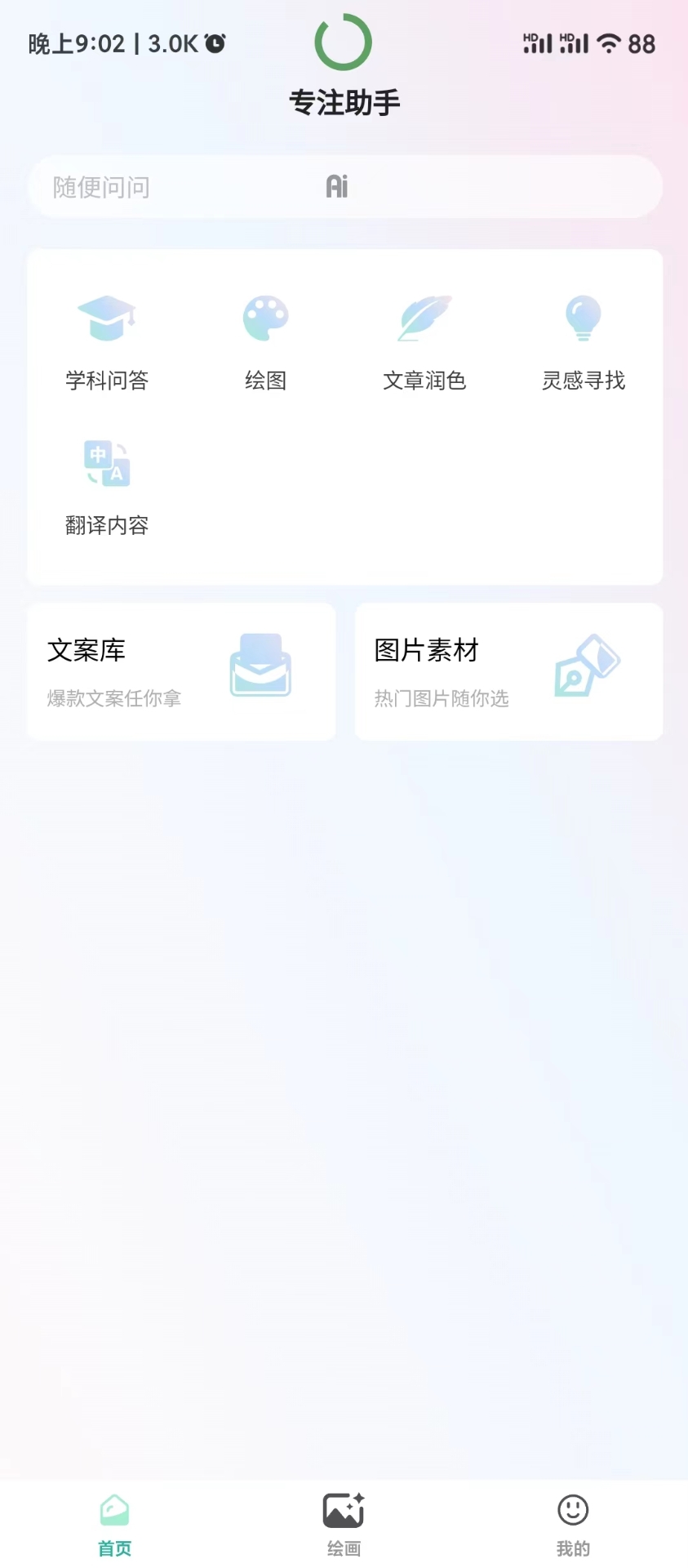Open the 图片素材 image materials card
Viewport: 688px width, 1568px height.
coord(508,672)
